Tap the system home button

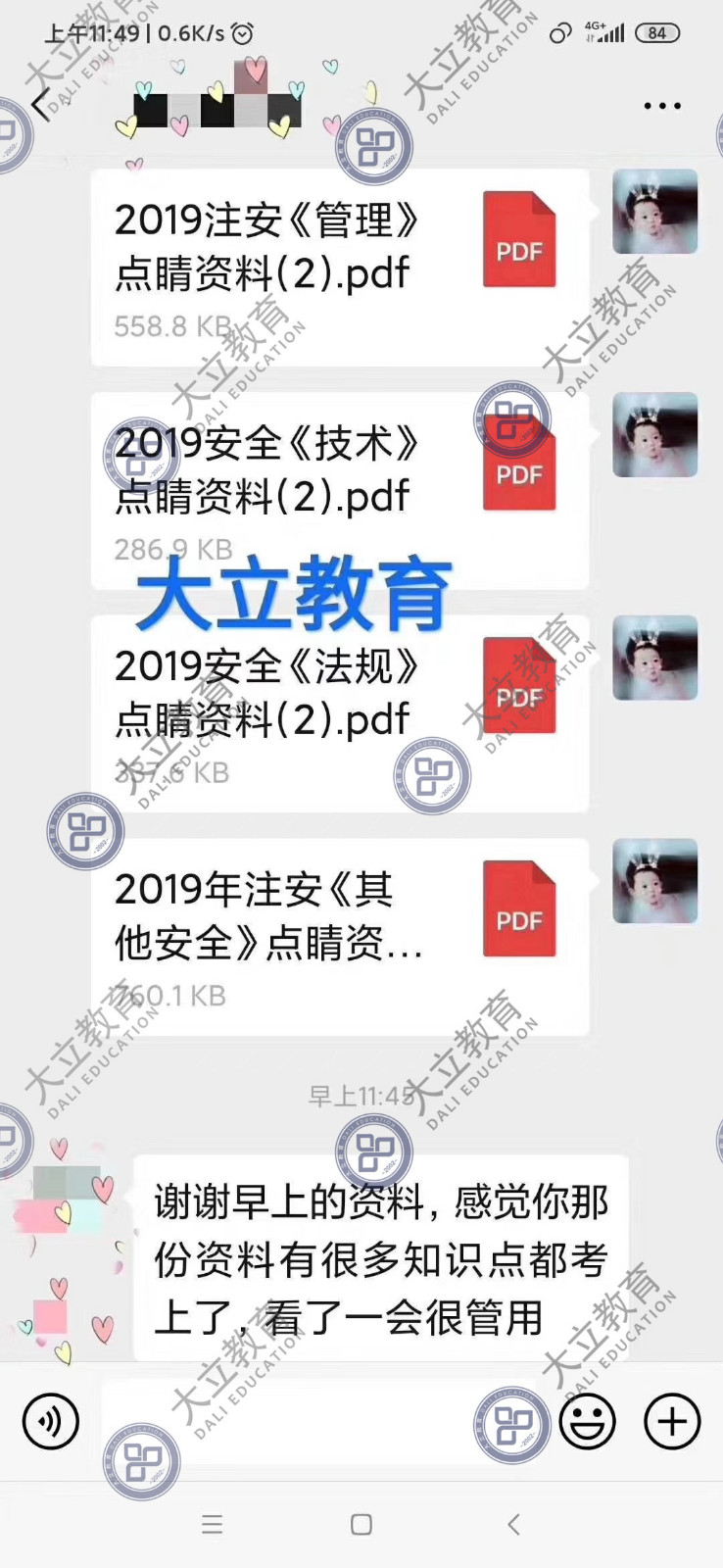coord(361,1525)
